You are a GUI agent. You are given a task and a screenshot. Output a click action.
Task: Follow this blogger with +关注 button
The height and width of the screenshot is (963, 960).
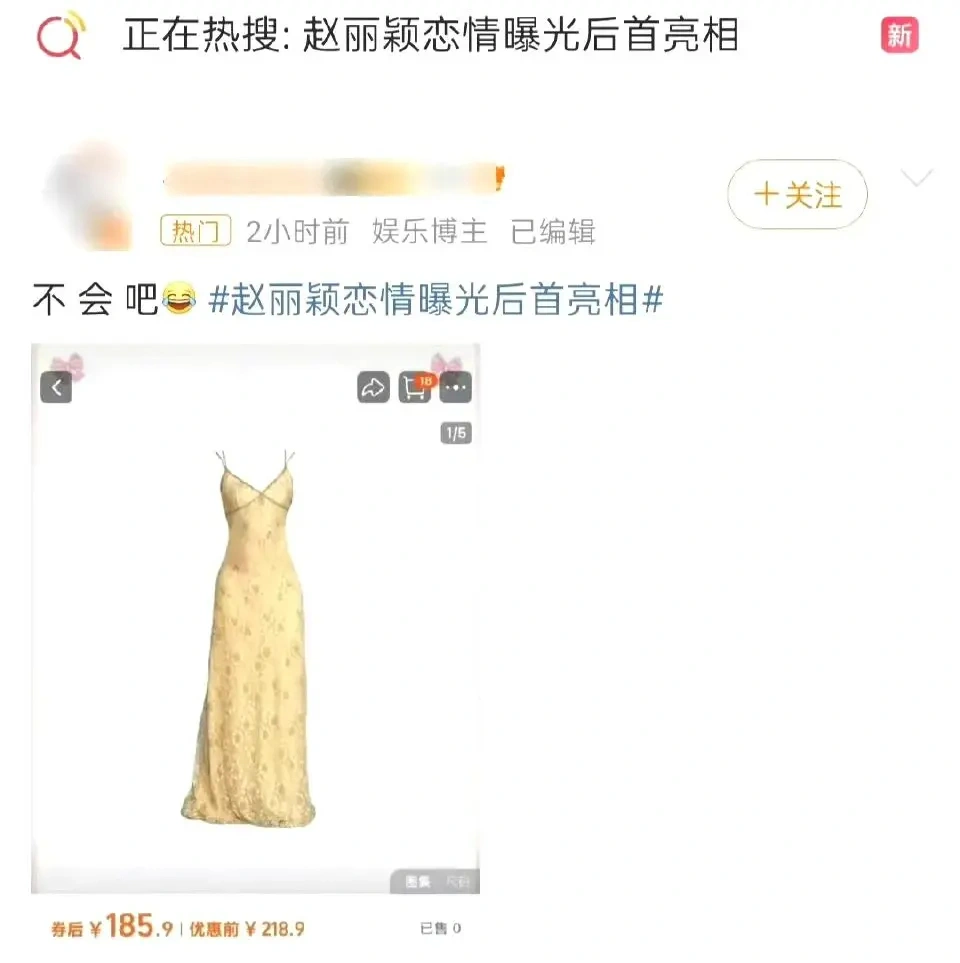[x=797, y=194]
